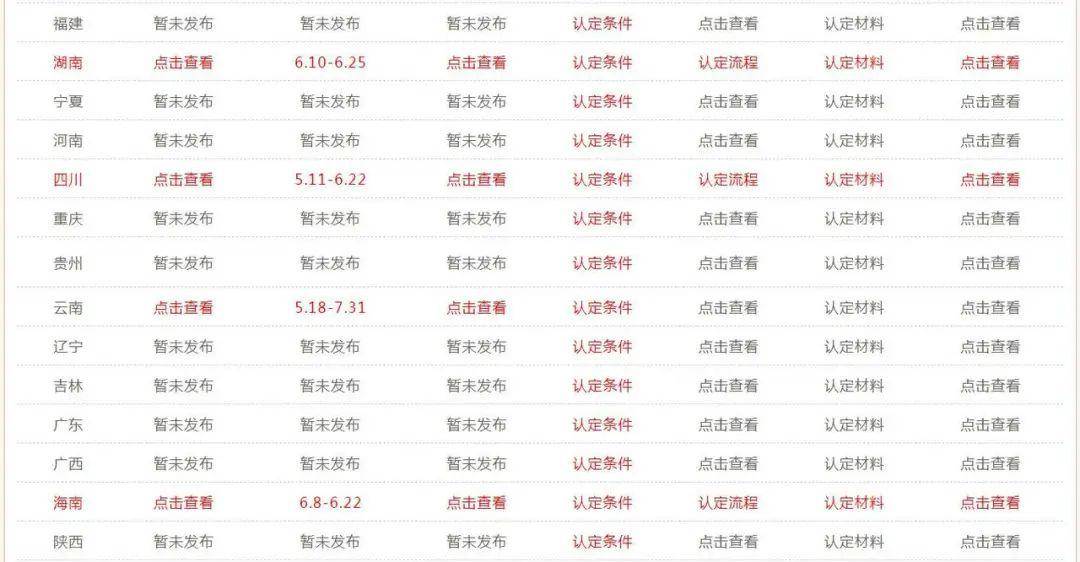The width and height of the screenshot is (1080, 562).
Task: Open the 认定条件 link for 吉林
Action: [602, 385]
